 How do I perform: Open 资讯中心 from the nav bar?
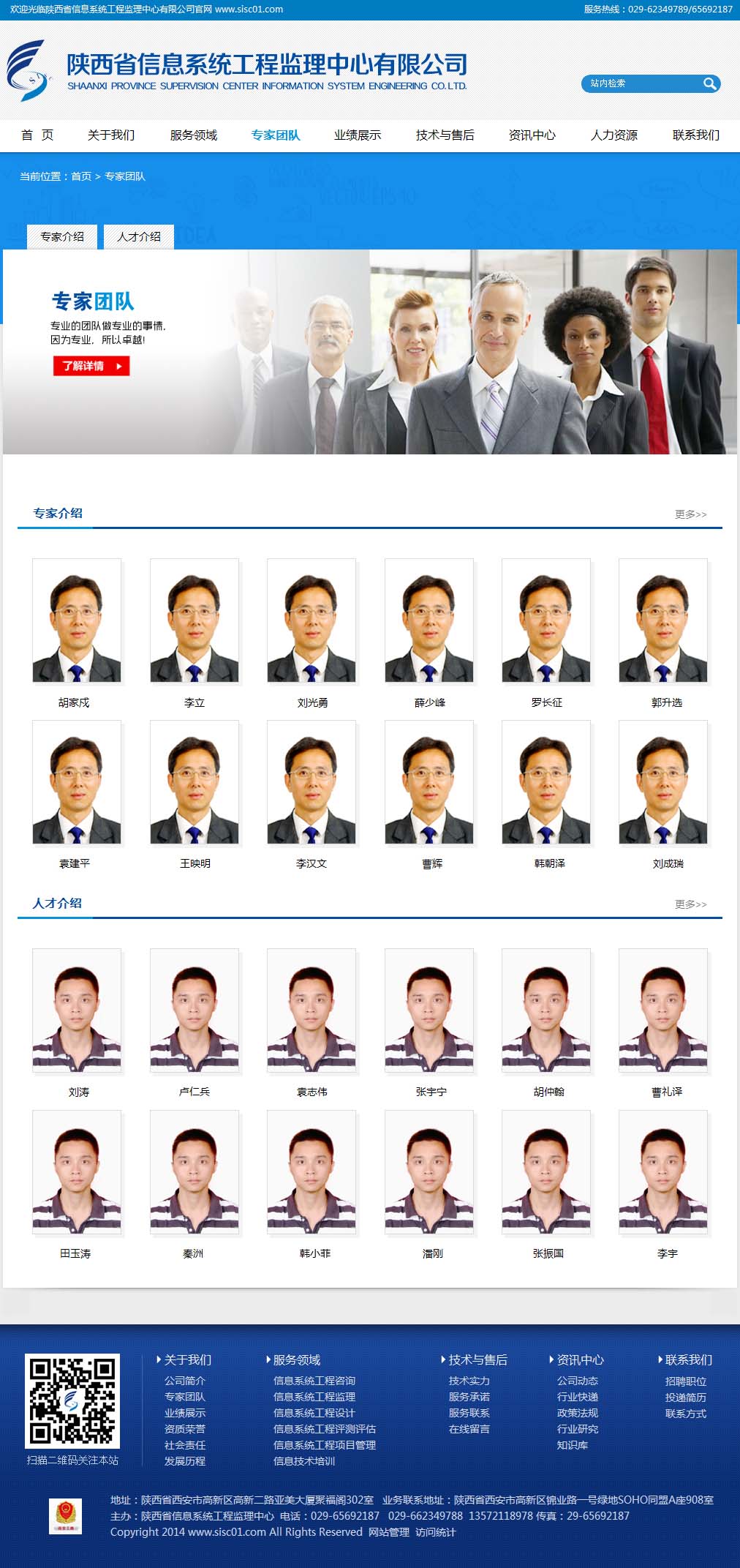click(532, 135)
